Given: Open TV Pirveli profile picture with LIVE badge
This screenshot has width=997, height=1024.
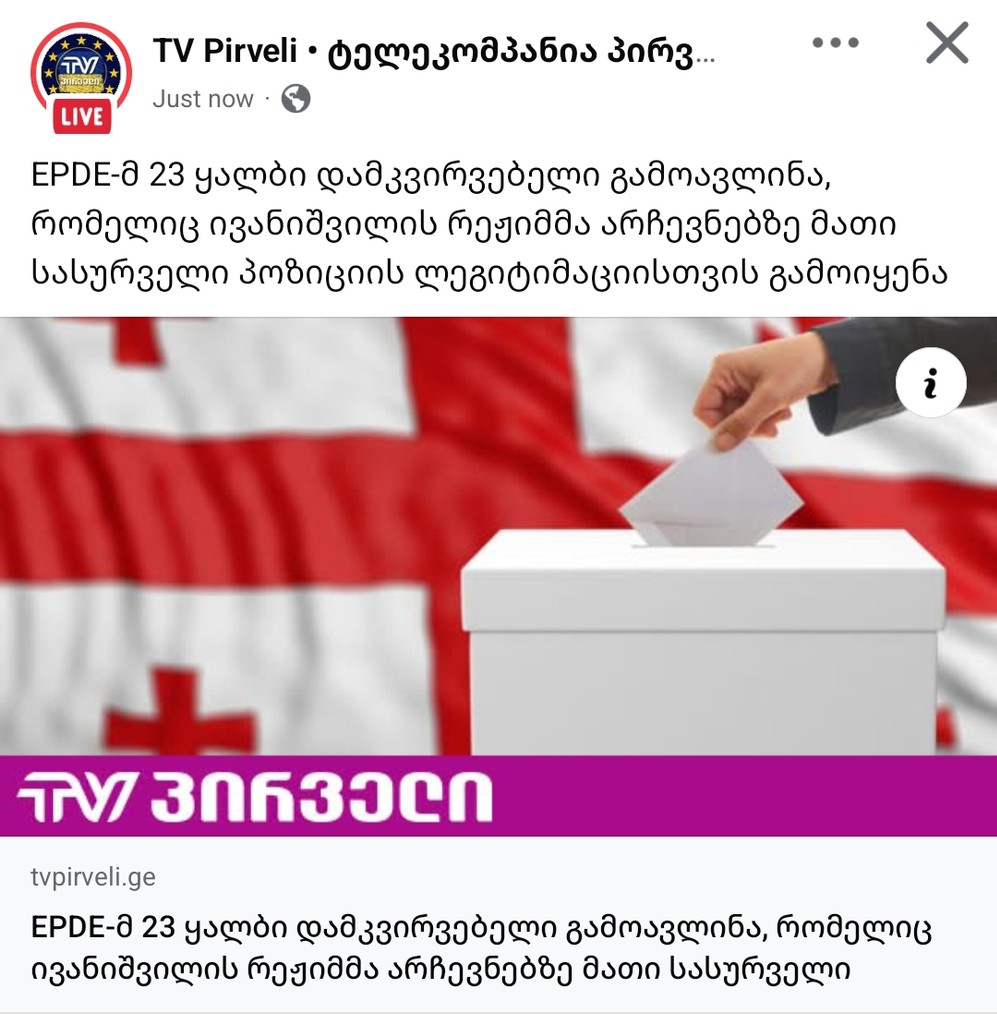Looking at the screenshot, I should (x=82, y=76).
